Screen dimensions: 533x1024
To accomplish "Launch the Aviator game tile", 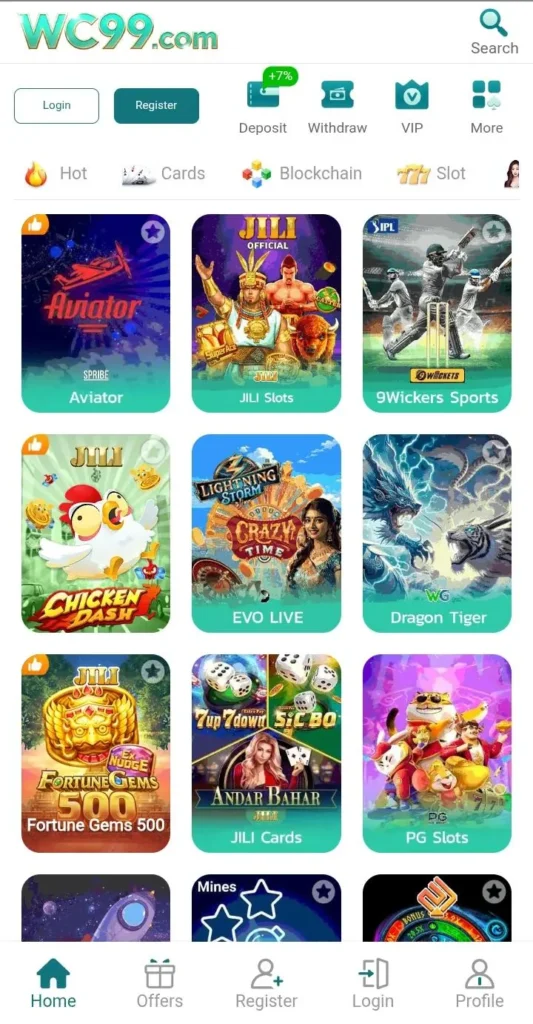I will point(96,313).
